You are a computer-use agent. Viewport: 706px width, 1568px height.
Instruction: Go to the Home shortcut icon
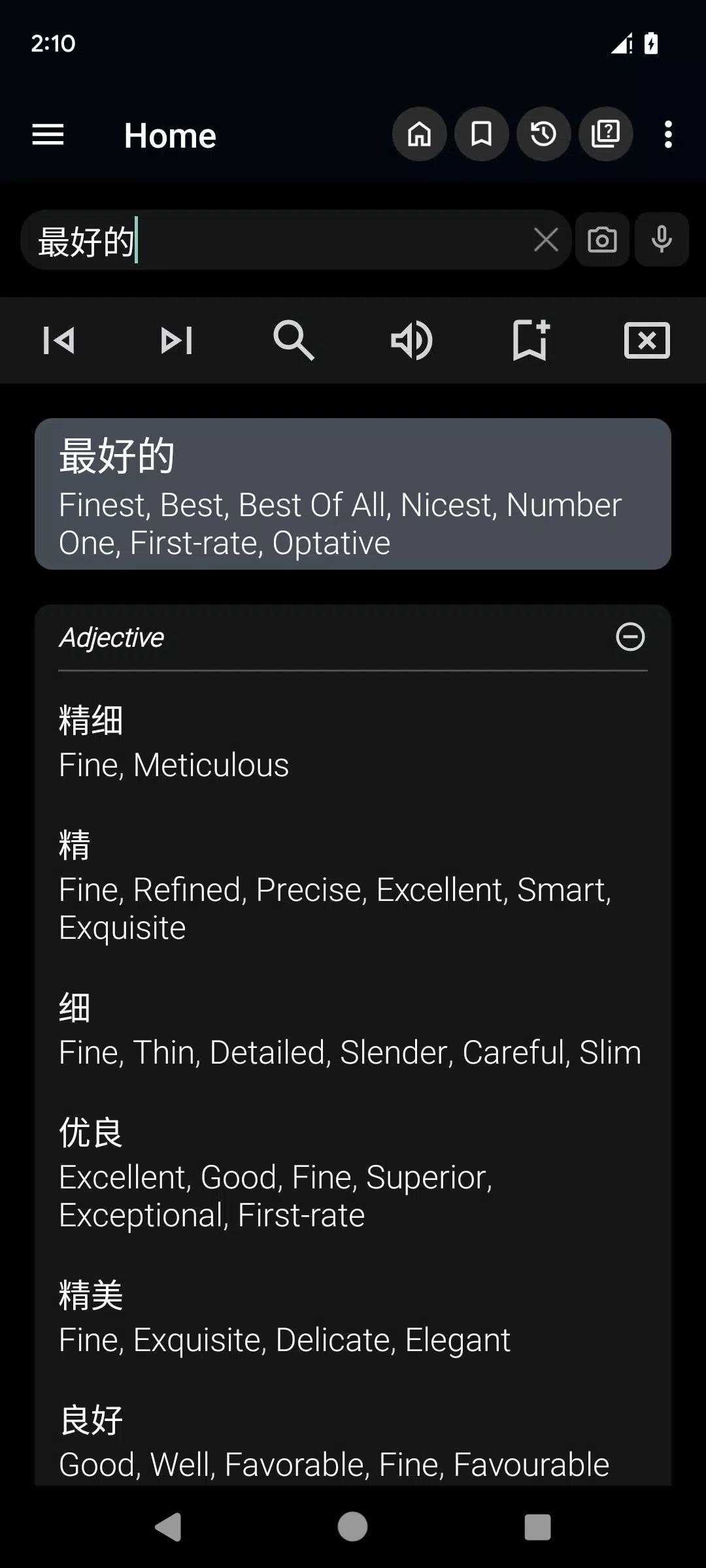point(420,135)
